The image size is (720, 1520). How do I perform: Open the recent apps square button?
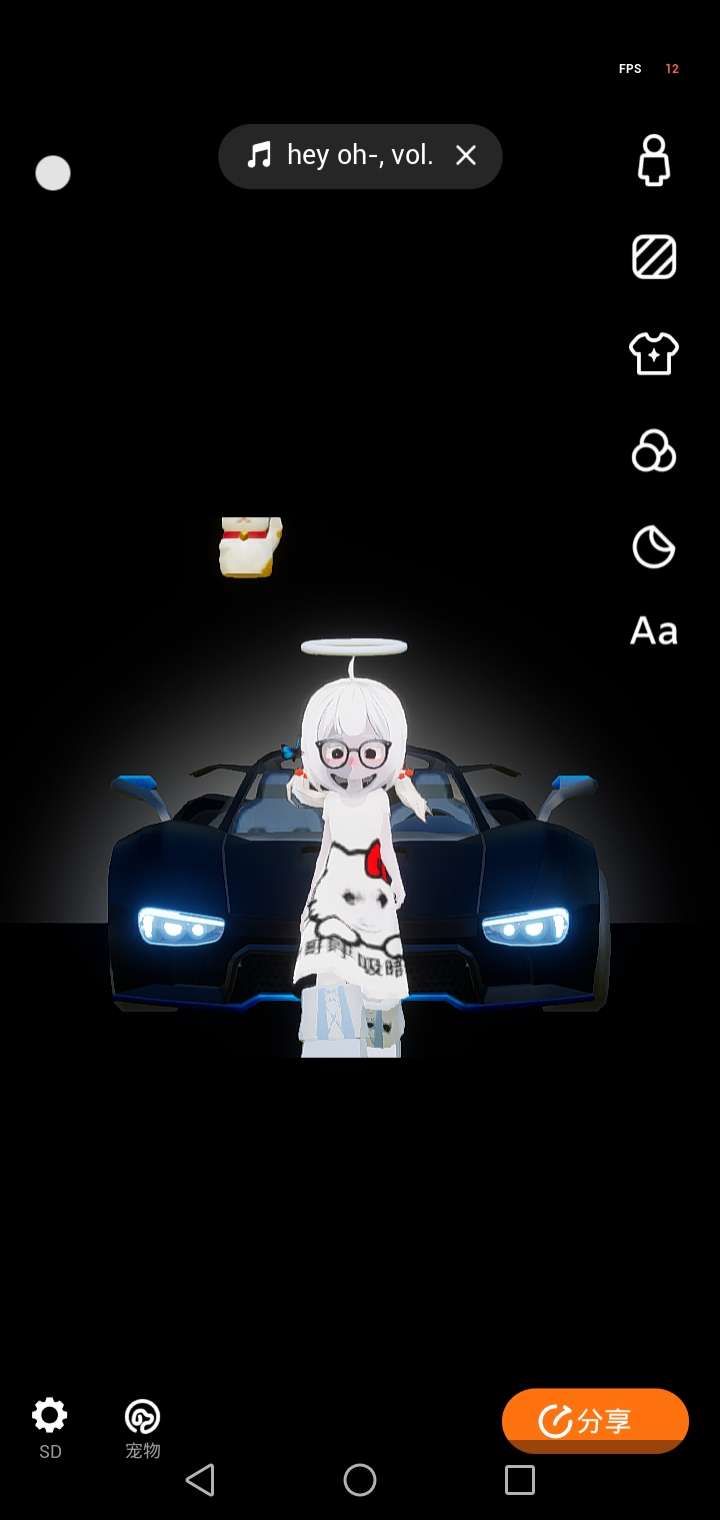coord(520,1480)
